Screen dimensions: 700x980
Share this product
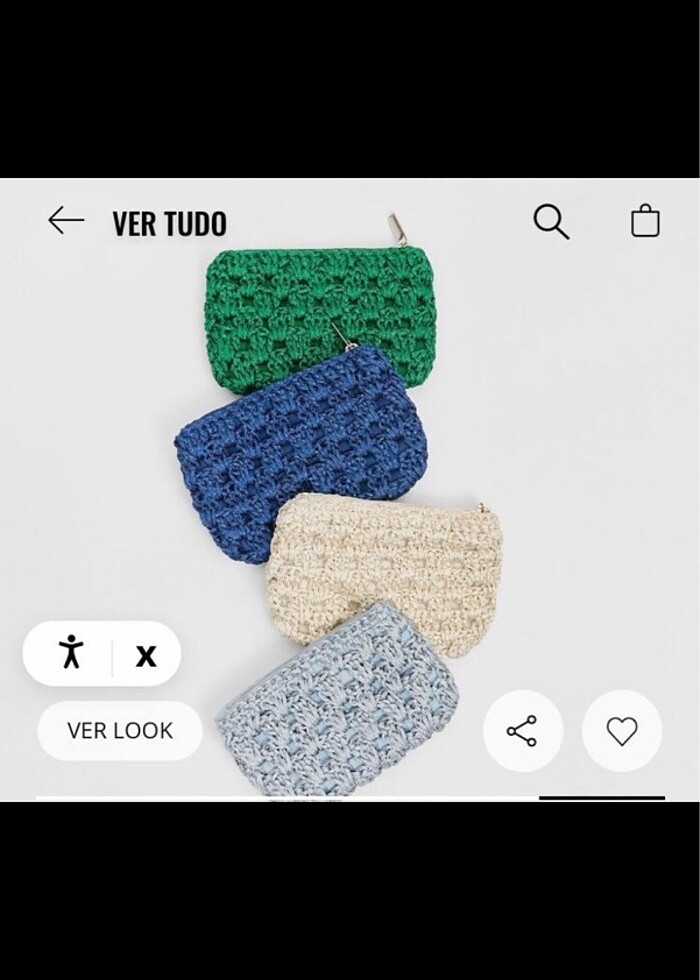(x=522, y=731)
